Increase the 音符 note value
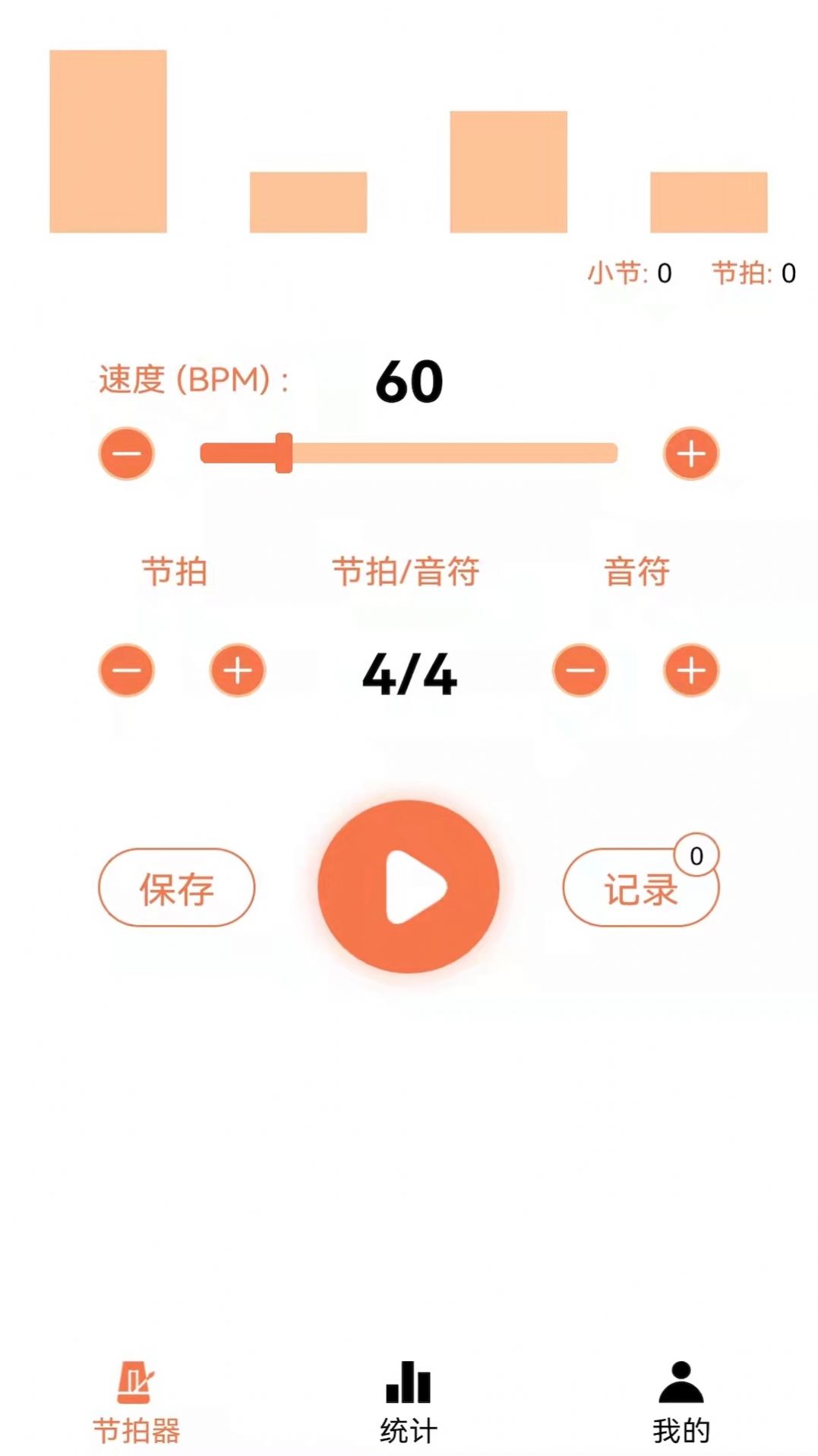This screenshot has height=1456, width=818. click(x=691, y=671)
